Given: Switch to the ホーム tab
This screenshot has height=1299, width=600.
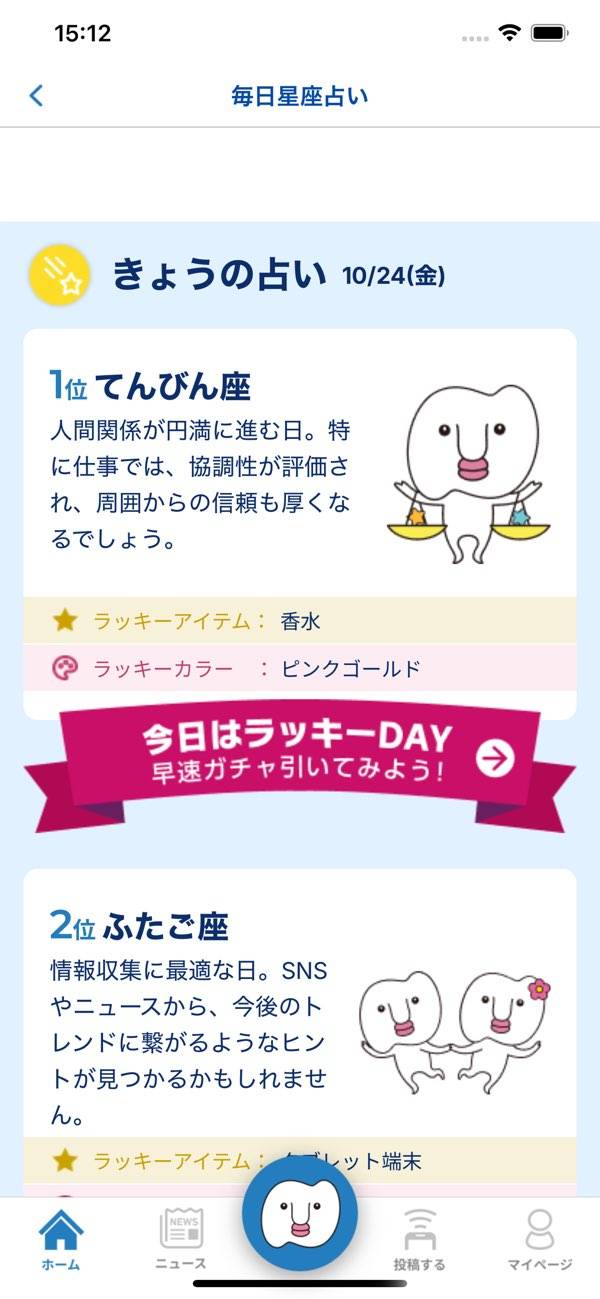Looking at the screenshot, I should [x=61, y=1240].
